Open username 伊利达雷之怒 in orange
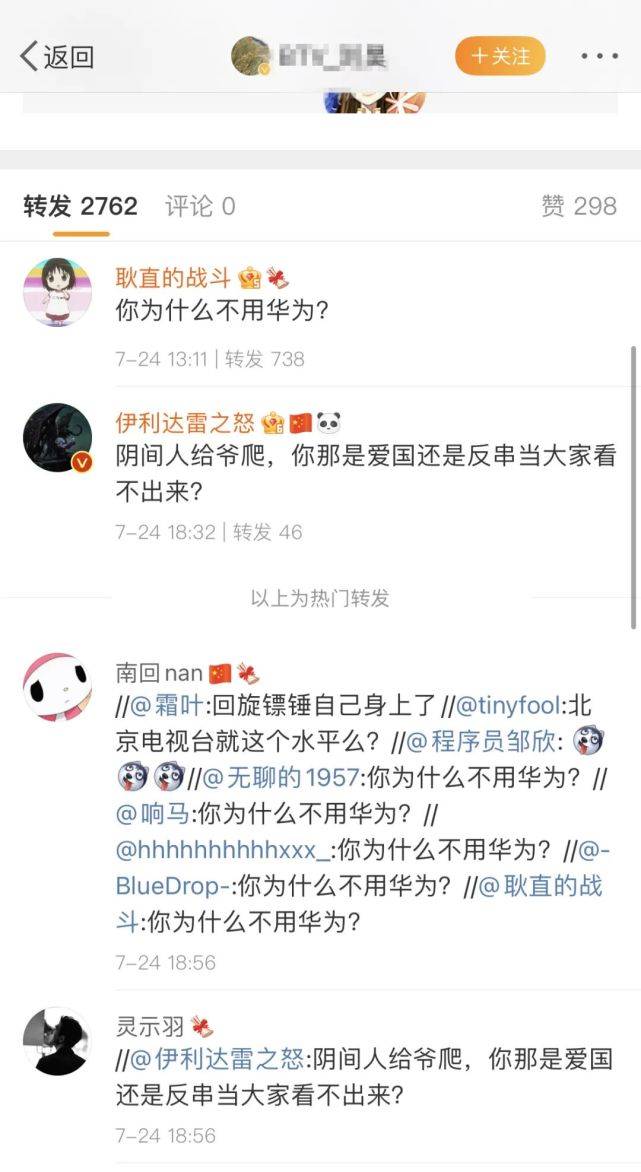 (x=186, y=423)
